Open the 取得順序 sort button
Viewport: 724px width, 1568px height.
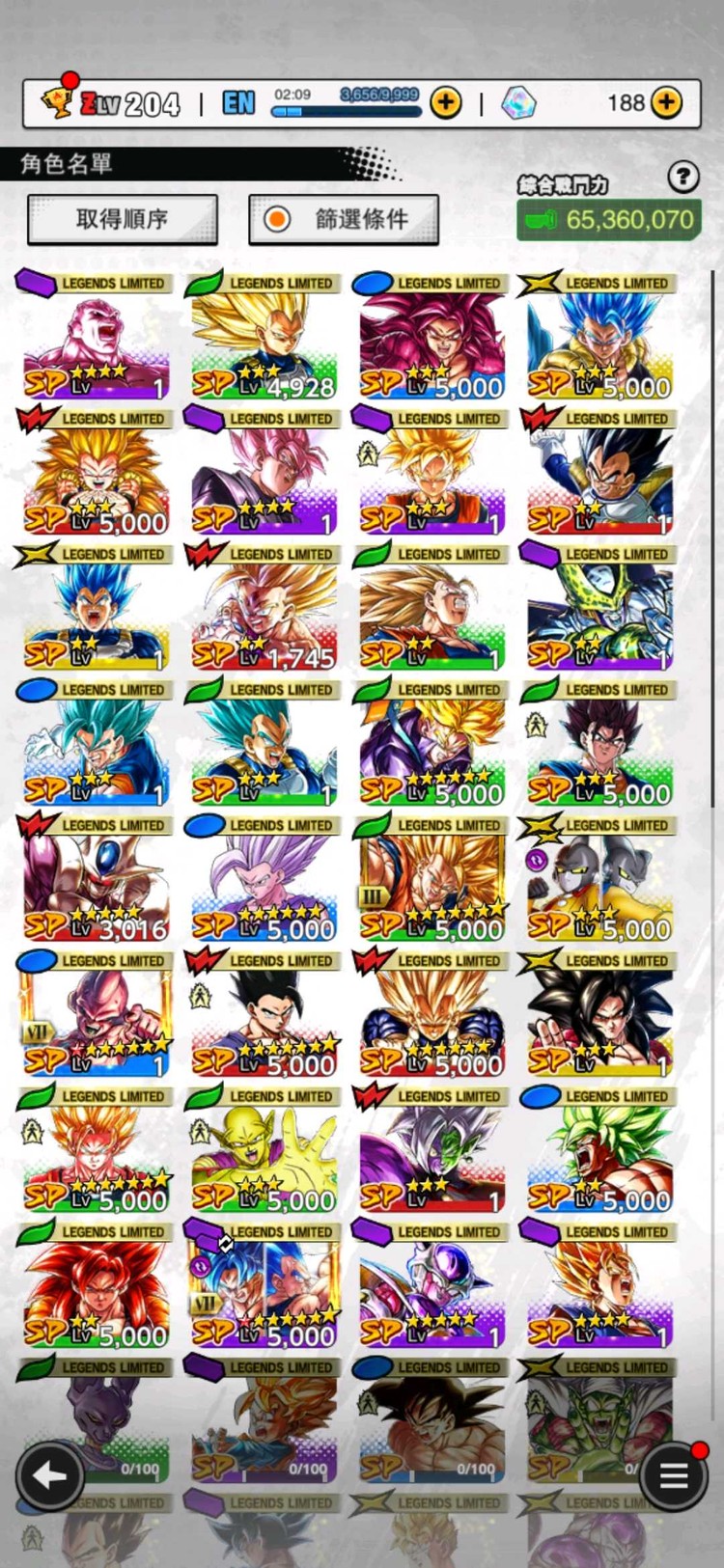(123, 220)
